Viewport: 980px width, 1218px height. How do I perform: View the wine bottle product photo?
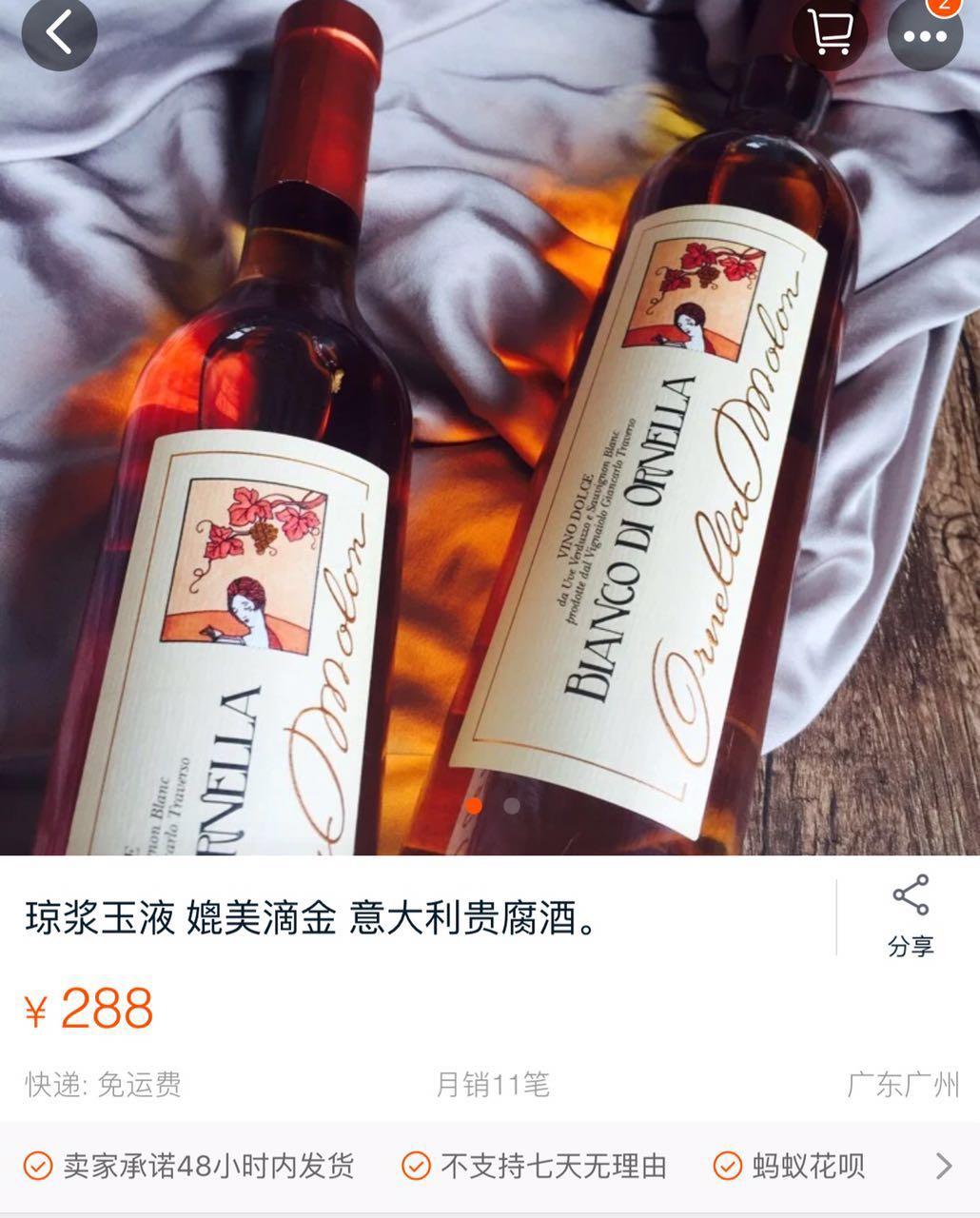(x=490, y=428)
